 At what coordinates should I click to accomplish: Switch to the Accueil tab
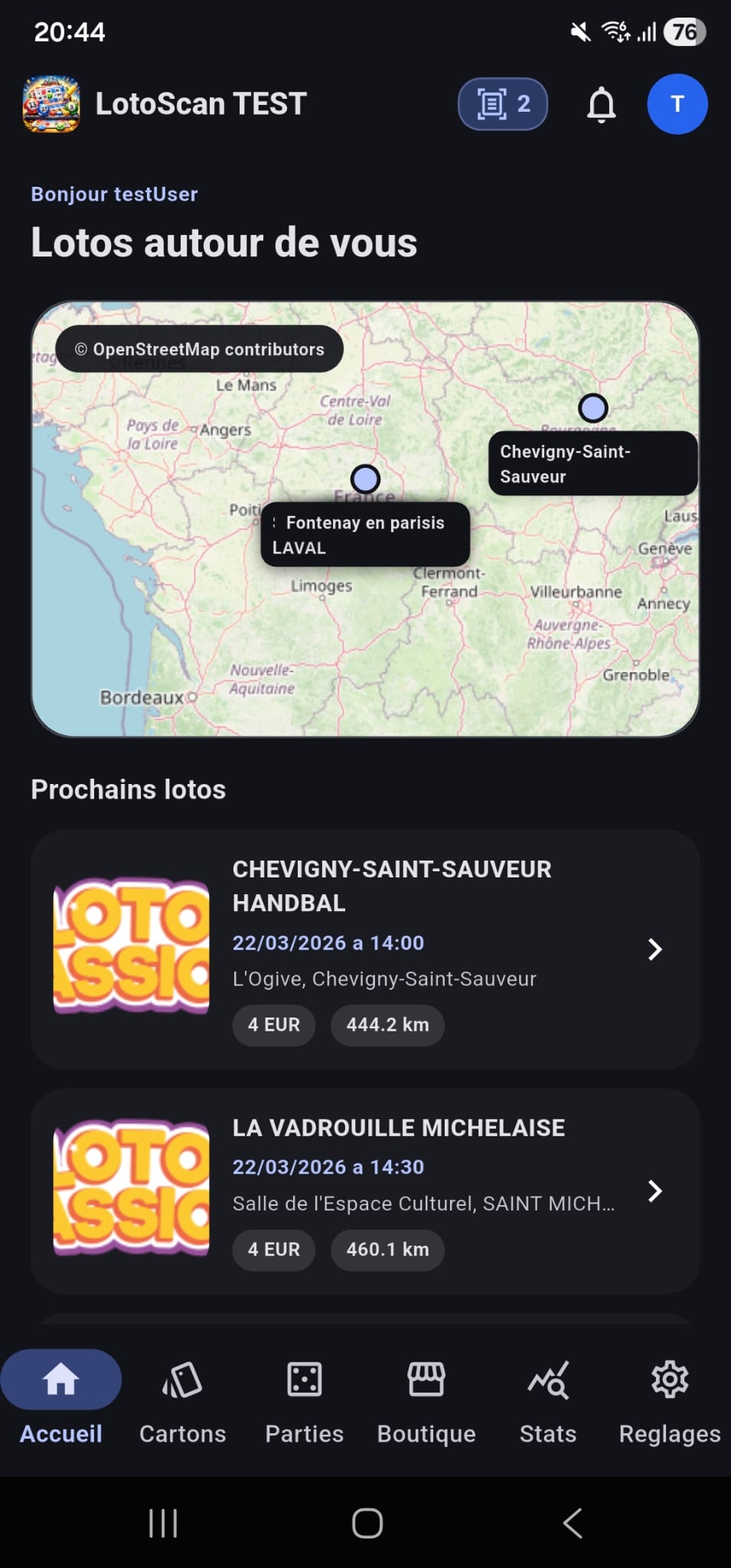[x=60, y=1397]
